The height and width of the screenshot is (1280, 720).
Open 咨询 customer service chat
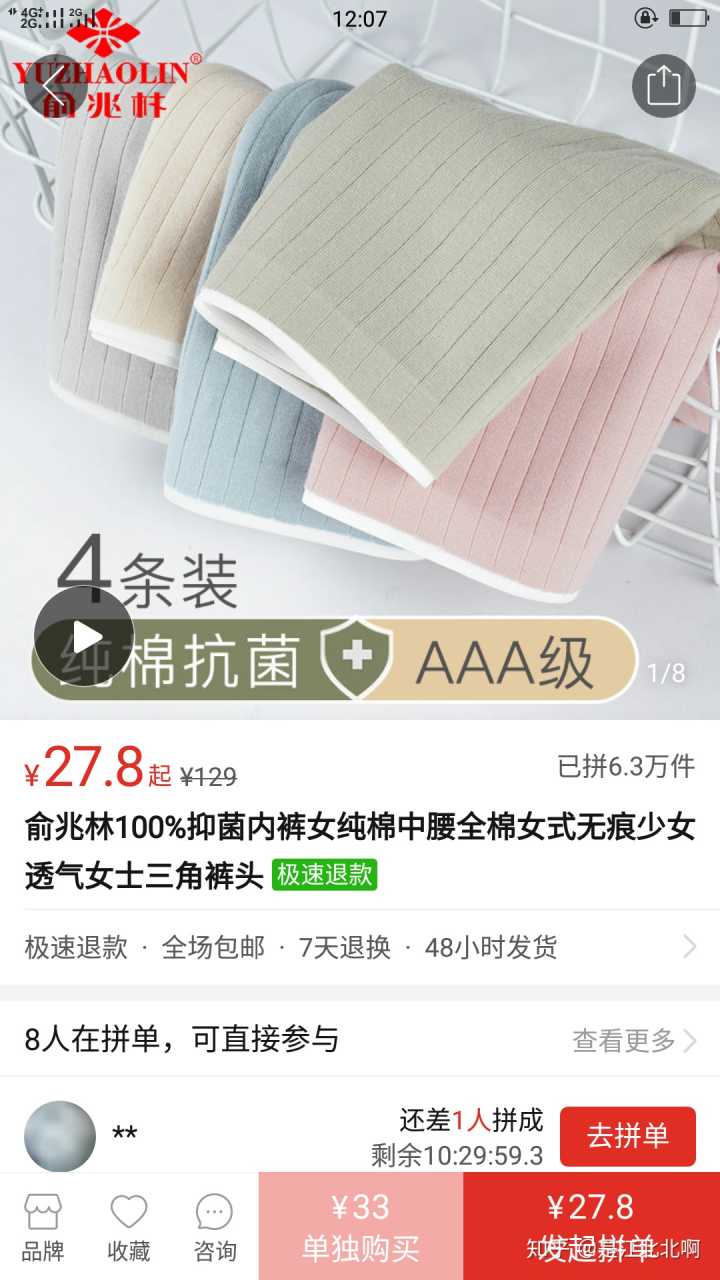pyautogui.click(x=214, y=1227)
